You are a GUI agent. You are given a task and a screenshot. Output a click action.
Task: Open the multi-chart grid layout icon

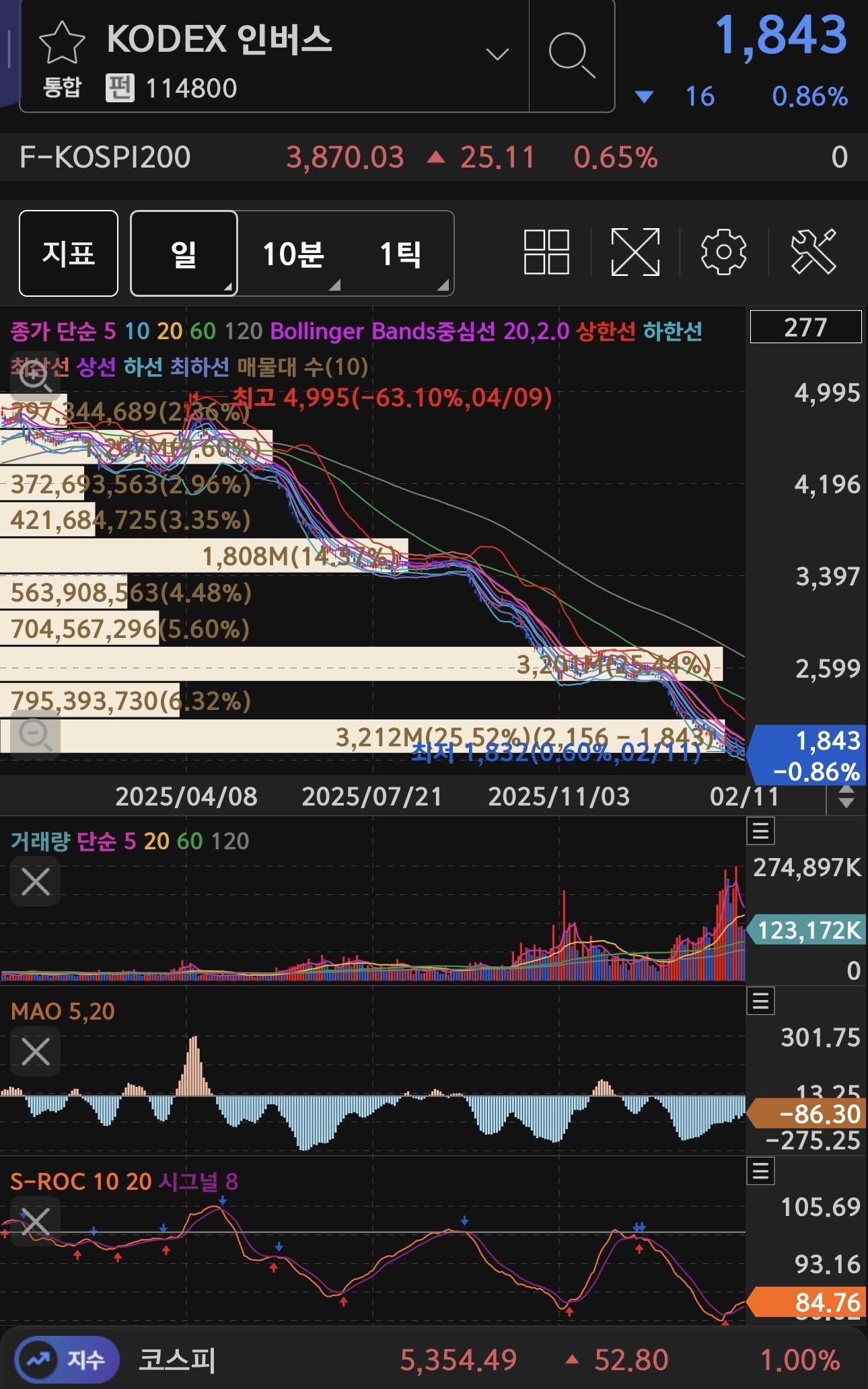546,252
